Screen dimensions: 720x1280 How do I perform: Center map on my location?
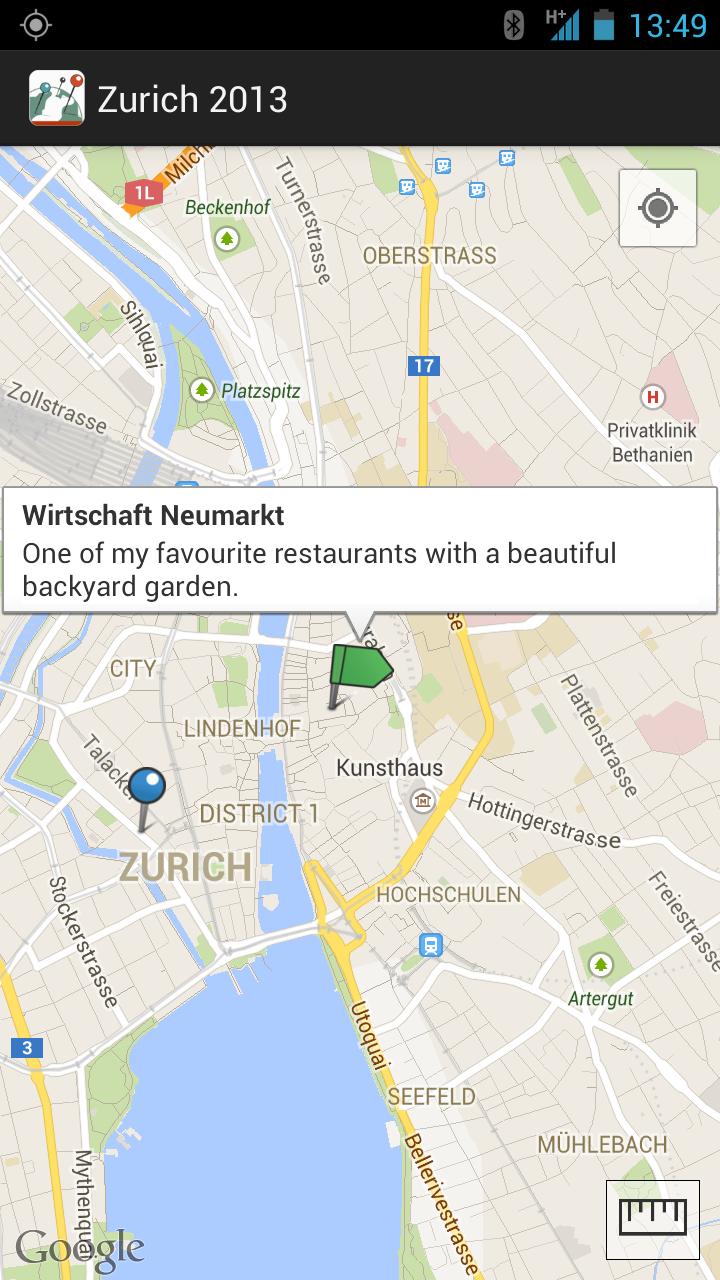[x=657, y=208]
